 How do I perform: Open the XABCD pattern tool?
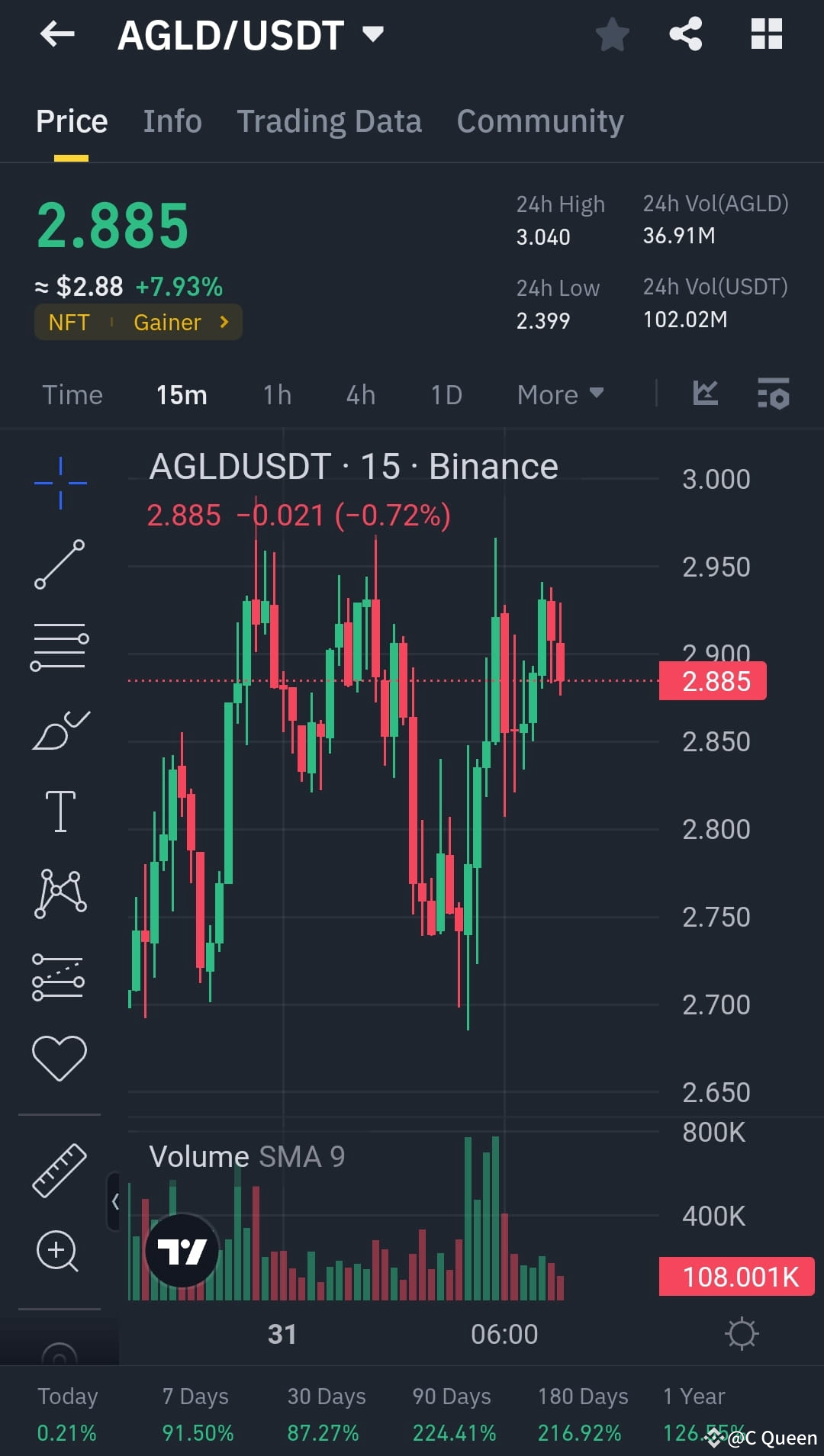pyautogui.click(x=60, y=892)
